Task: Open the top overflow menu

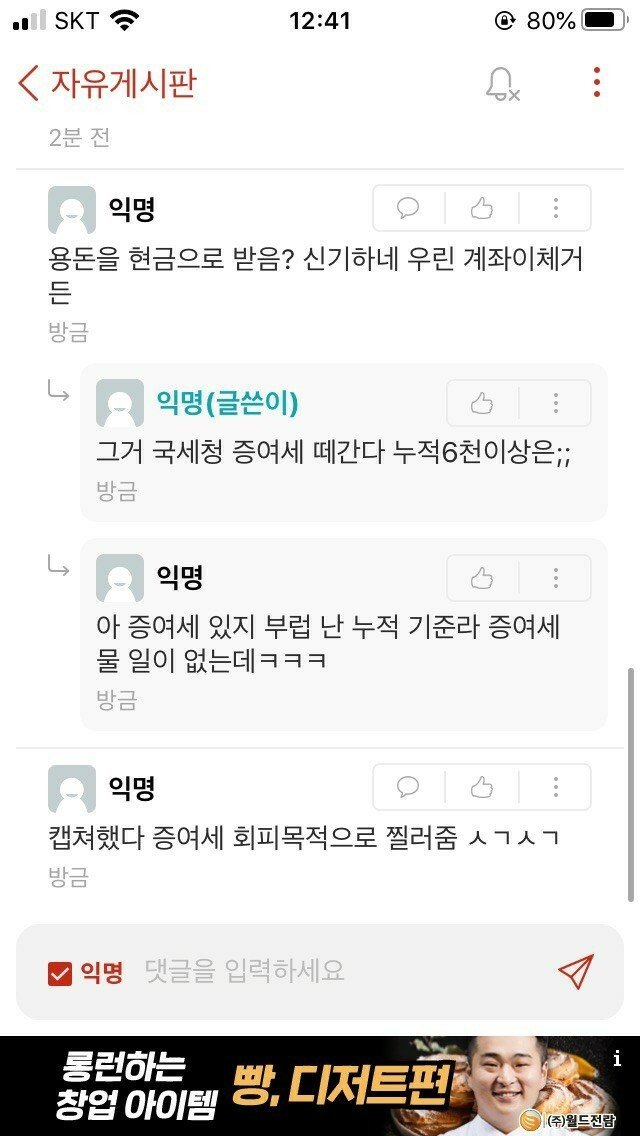Action: 596,83
